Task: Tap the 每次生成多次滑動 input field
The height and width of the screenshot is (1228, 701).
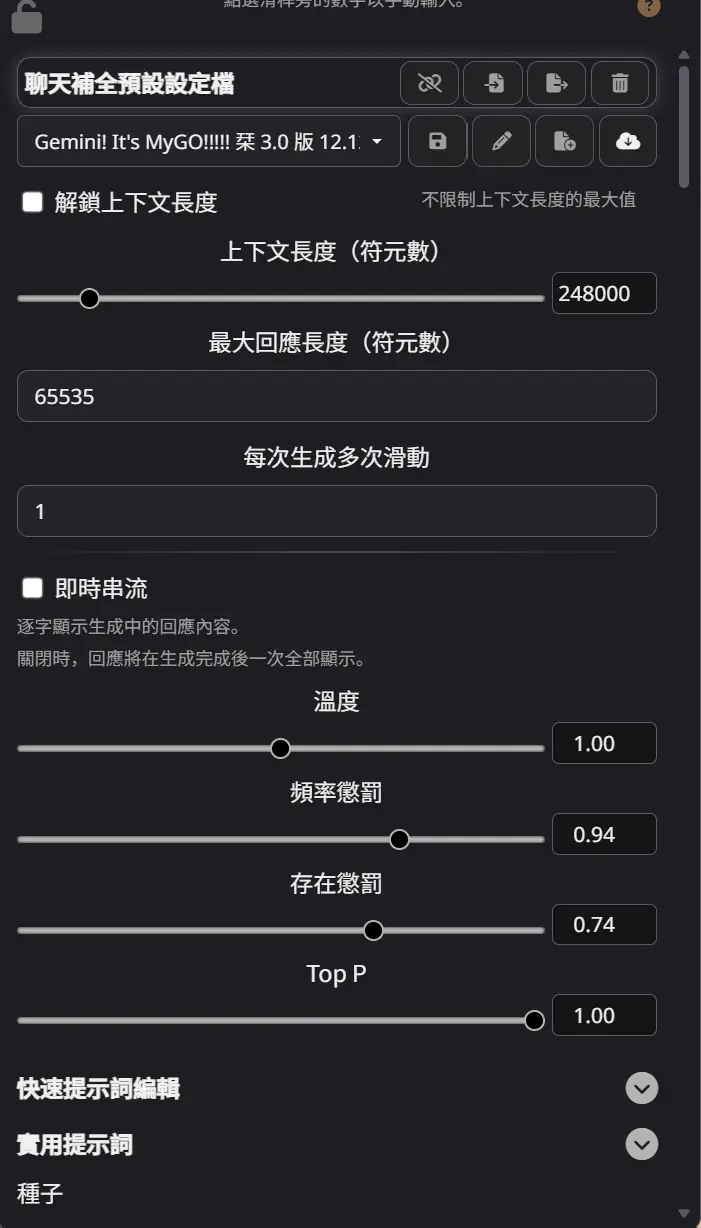Action: 336,511
